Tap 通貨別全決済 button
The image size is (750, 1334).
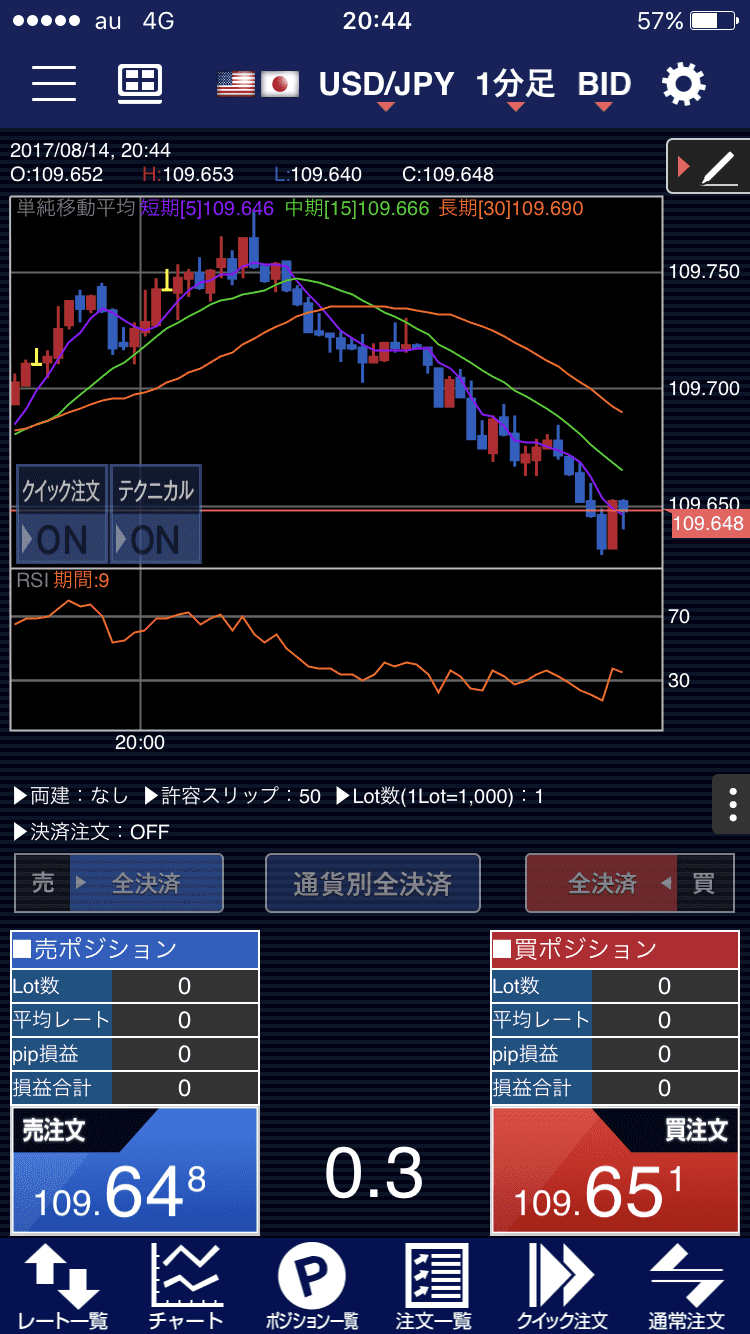coord(373,883)
